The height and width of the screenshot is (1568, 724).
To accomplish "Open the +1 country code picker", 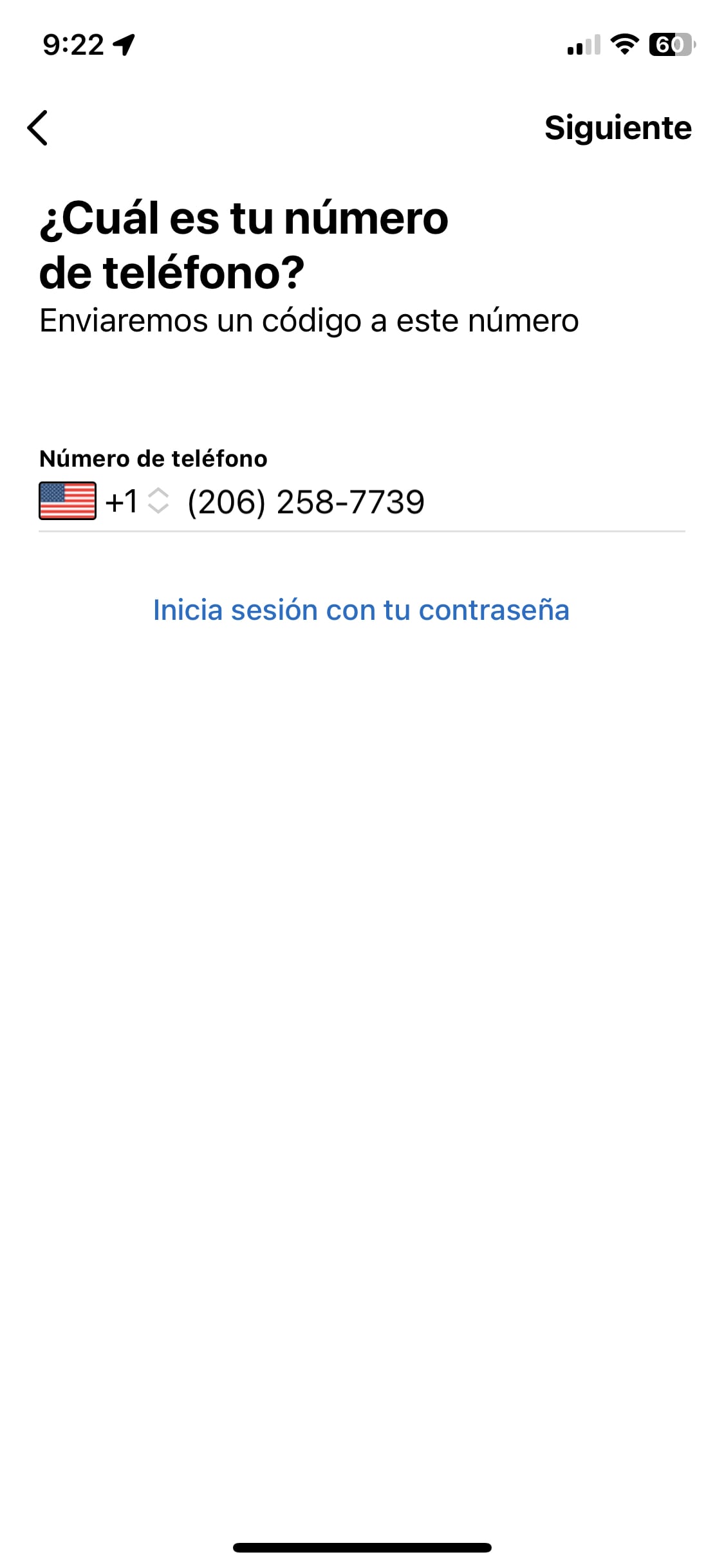I will pos(136,501).
